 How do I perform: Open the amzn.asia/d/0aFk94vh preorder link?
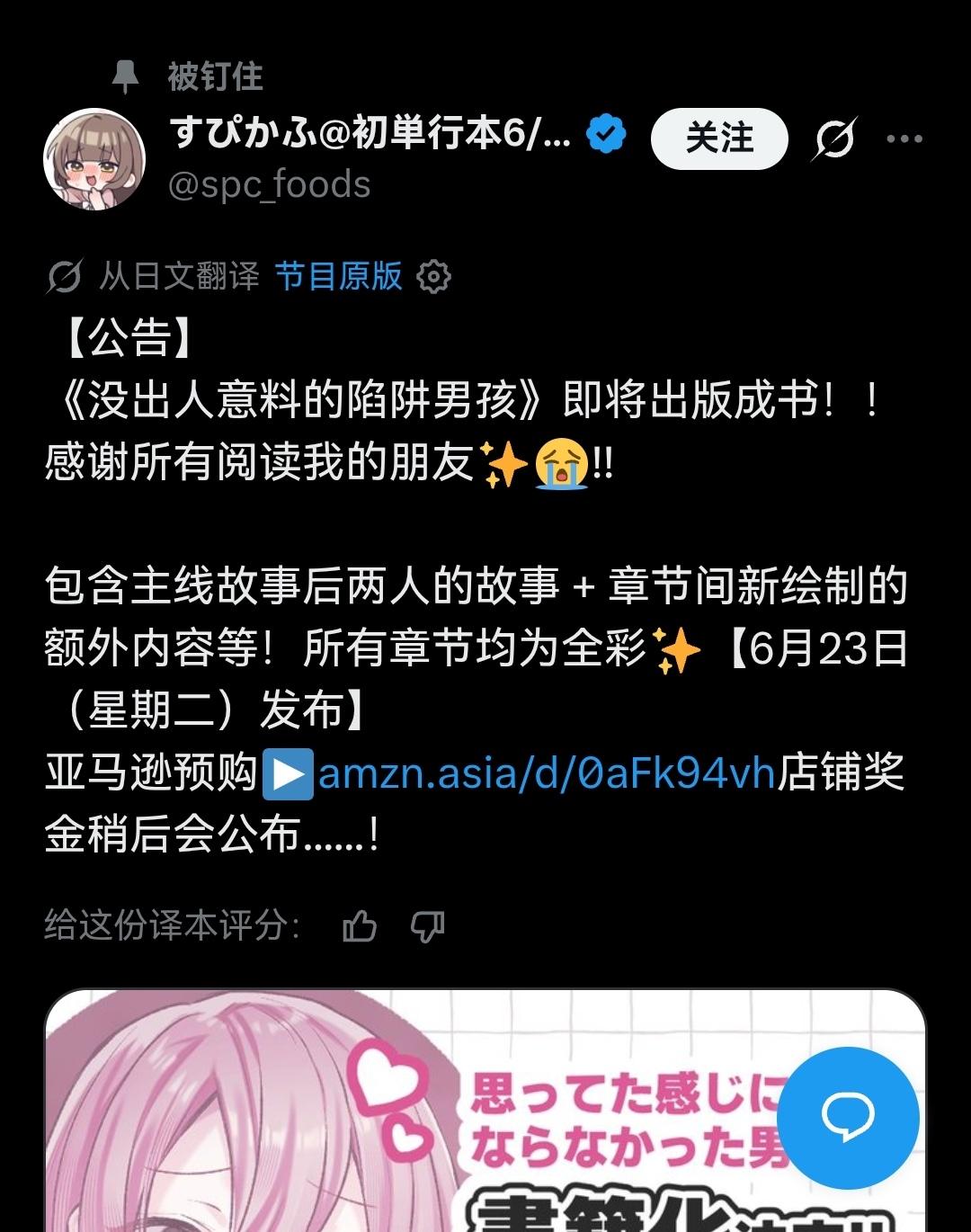point(546,773)
